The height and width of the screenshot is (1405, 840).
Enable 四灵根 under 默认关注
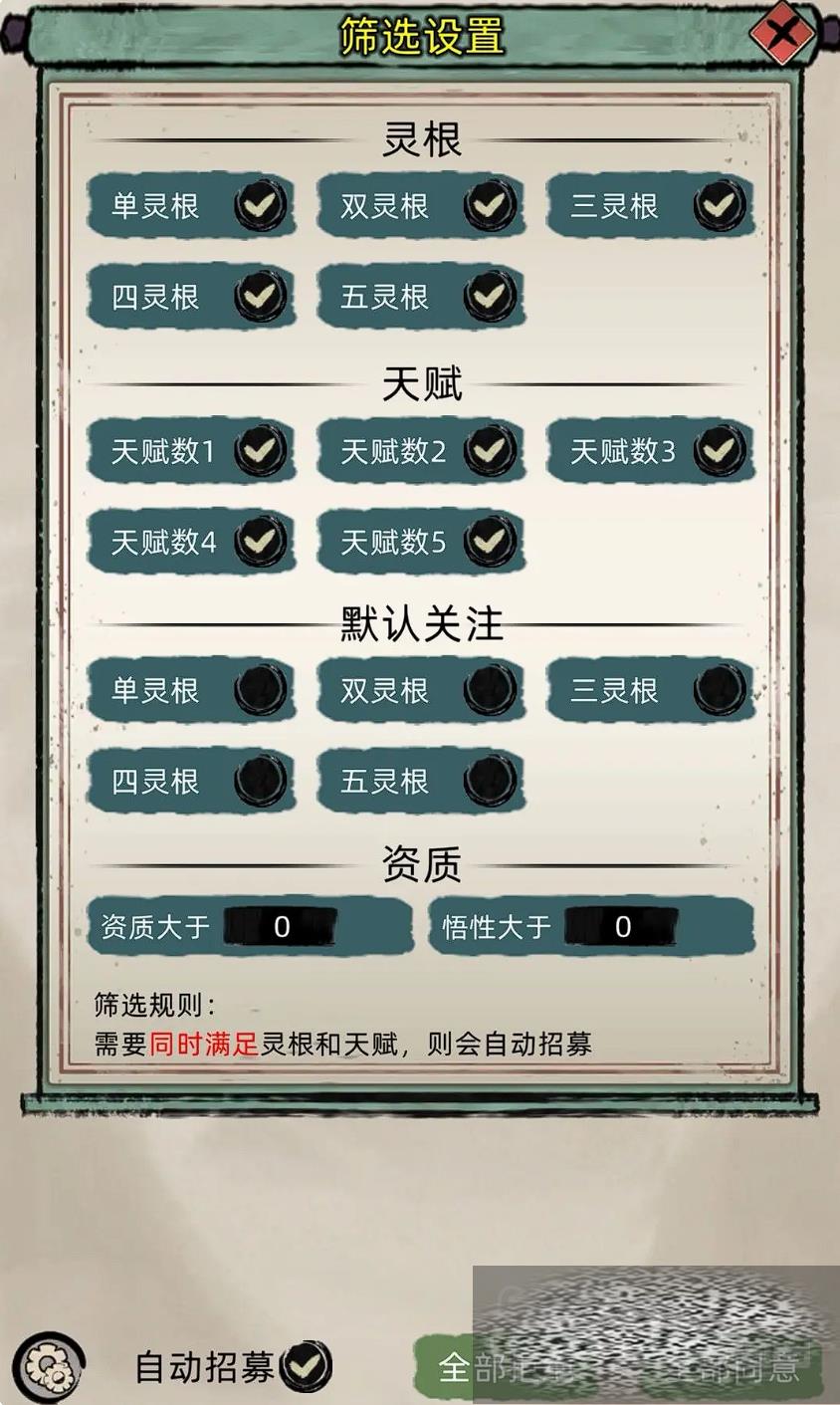tap(261, 780)
